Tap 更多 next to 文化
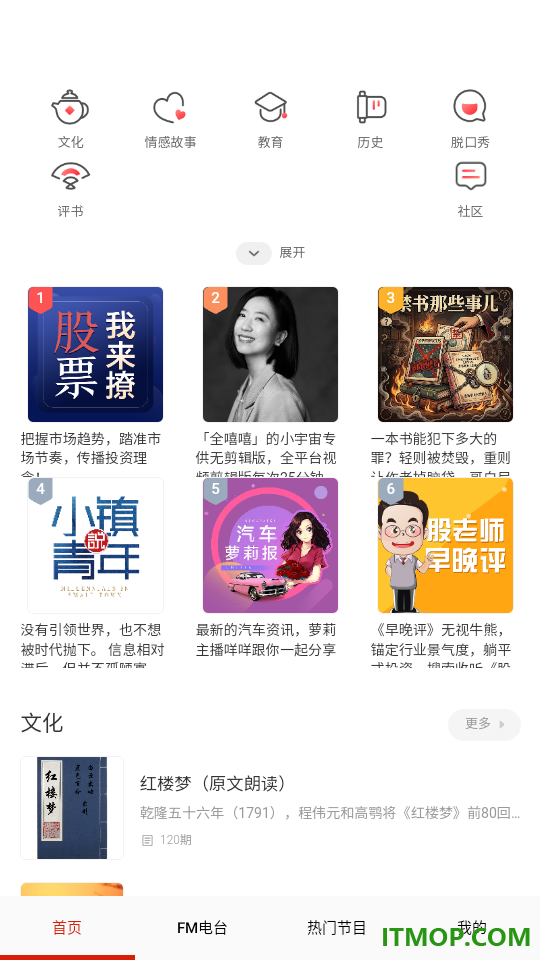The width and height of the screenshot is (540, 960). pos(484,724)
